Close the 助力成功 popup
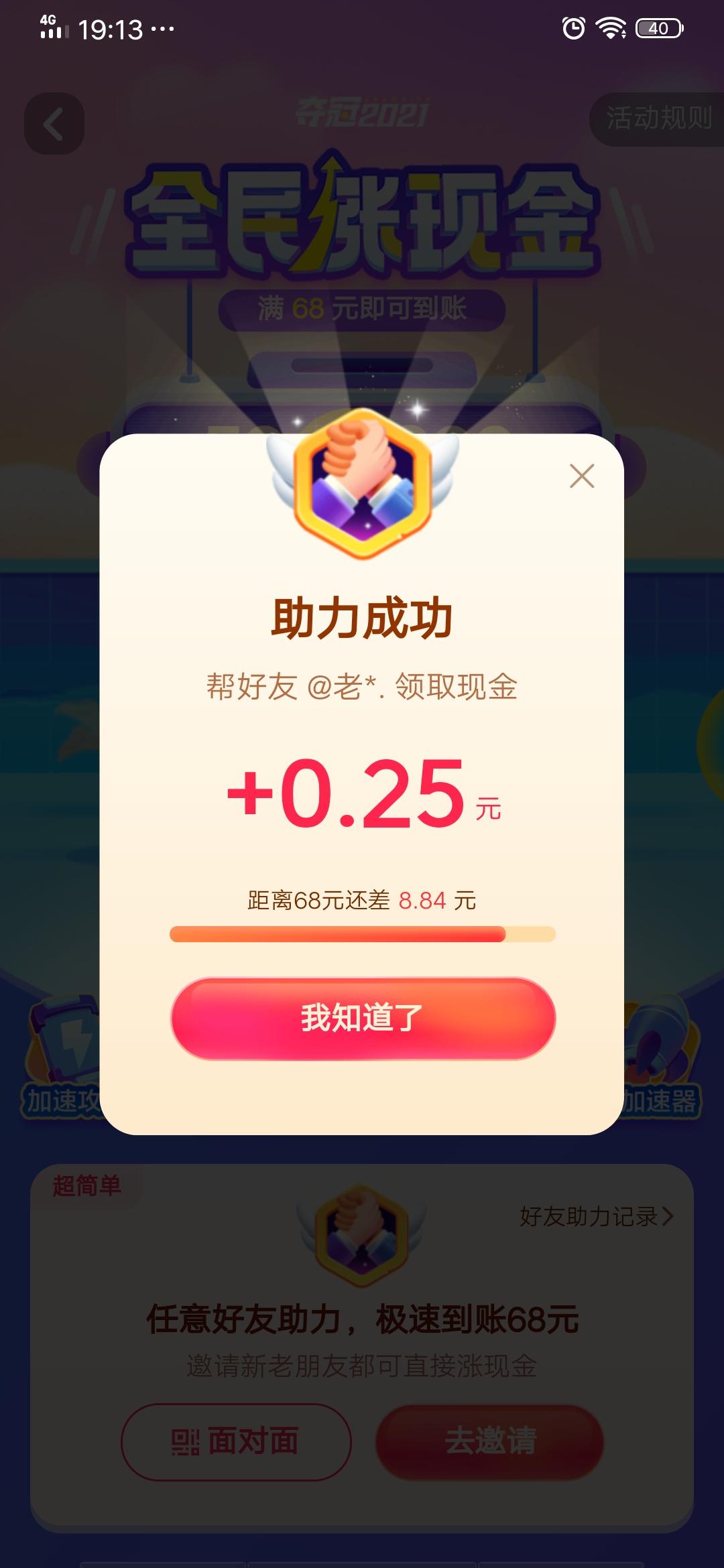The image size is (724, 1568). click(581, 476)
